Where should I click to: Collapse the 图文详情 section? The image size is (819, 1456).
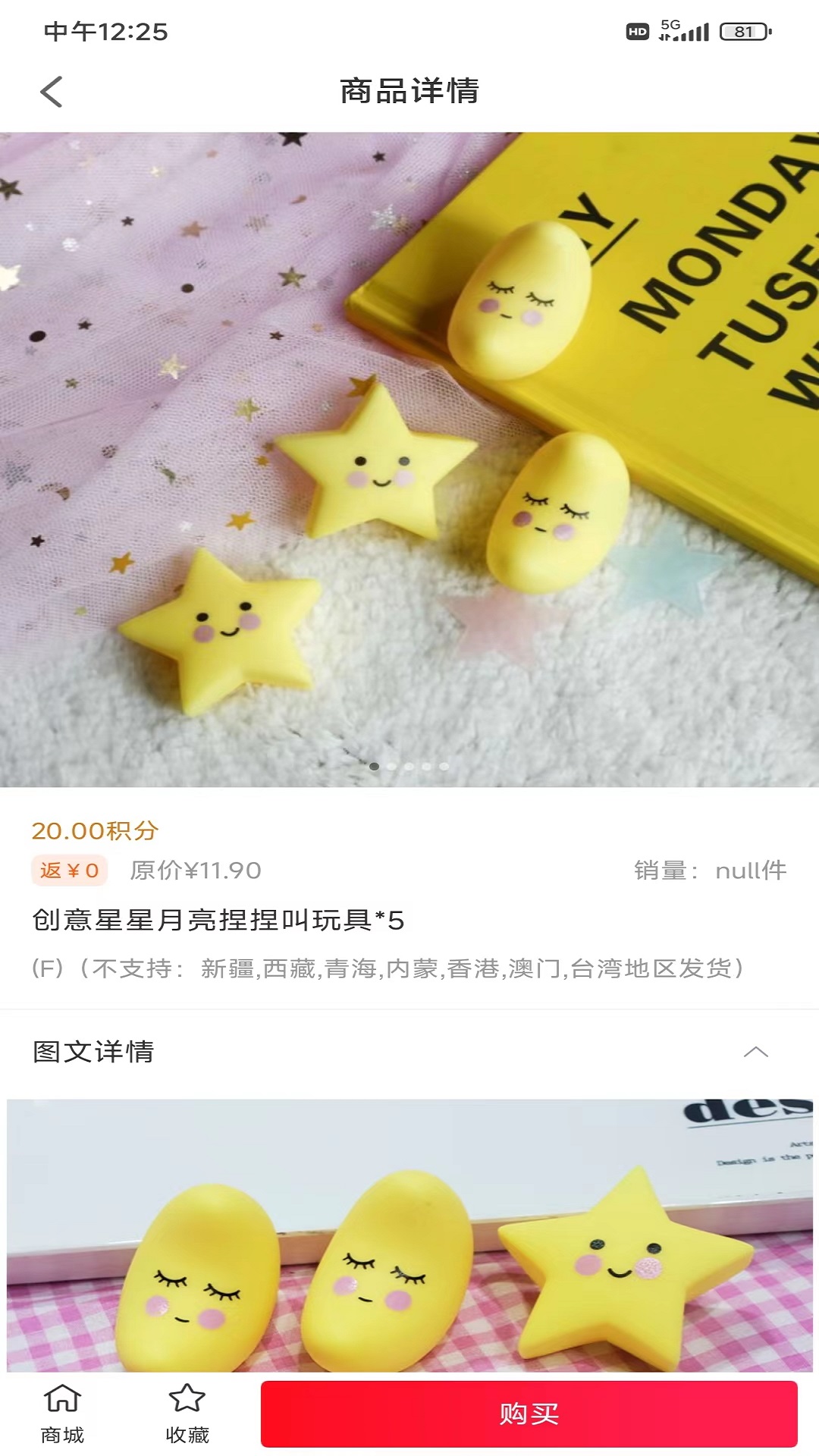point(756,1052)
